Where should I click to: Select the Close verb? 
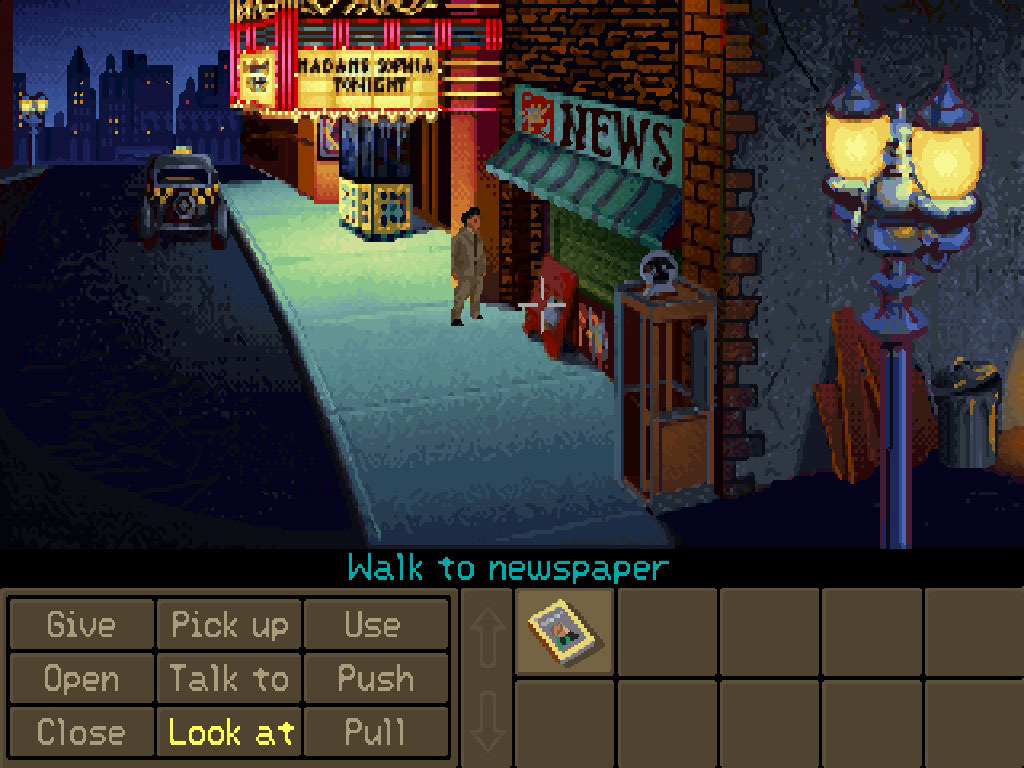pyautogui.click(x=81, y=732)
